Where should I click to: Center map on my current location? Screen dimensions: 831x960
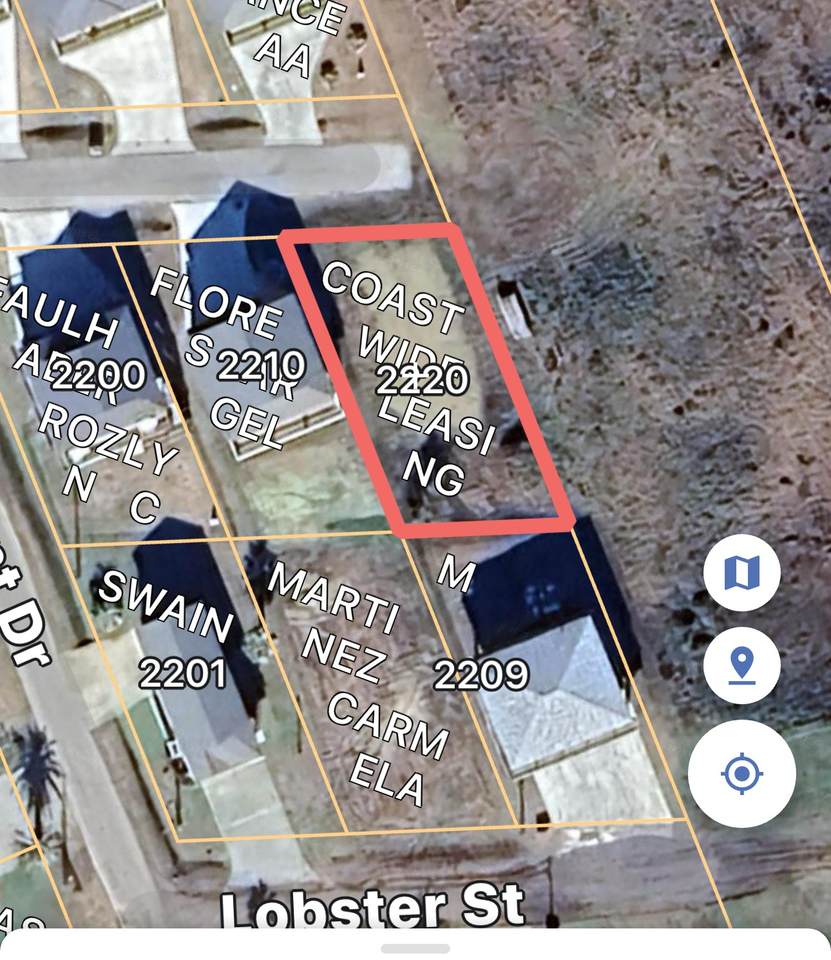click(x=741, y=773)
